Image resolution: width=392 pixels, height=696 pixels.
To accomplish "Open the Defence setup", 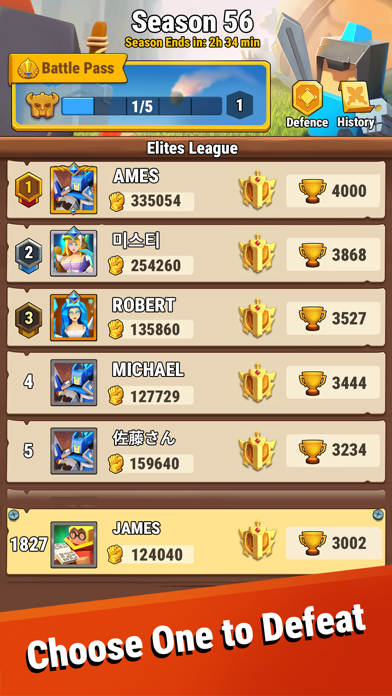I will [307, 105].
